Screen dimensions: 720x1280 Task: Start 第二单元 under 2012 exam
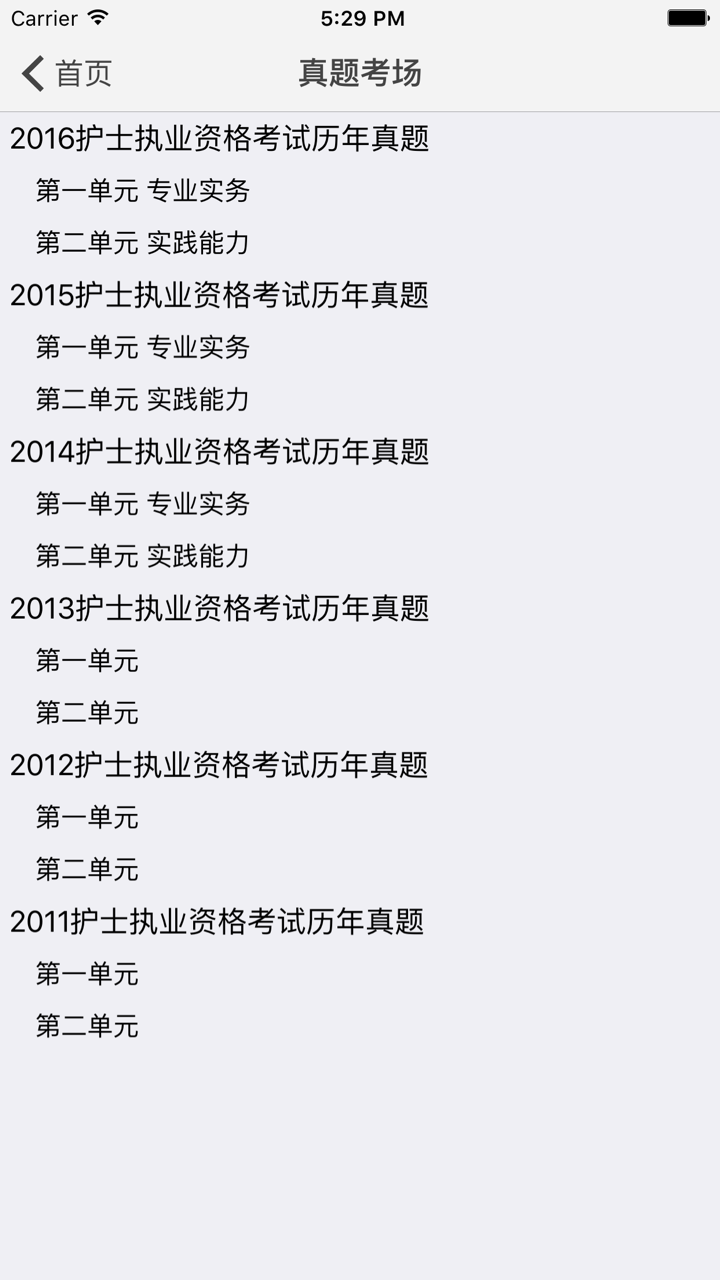pyautogui.click(x=86, y=869)
